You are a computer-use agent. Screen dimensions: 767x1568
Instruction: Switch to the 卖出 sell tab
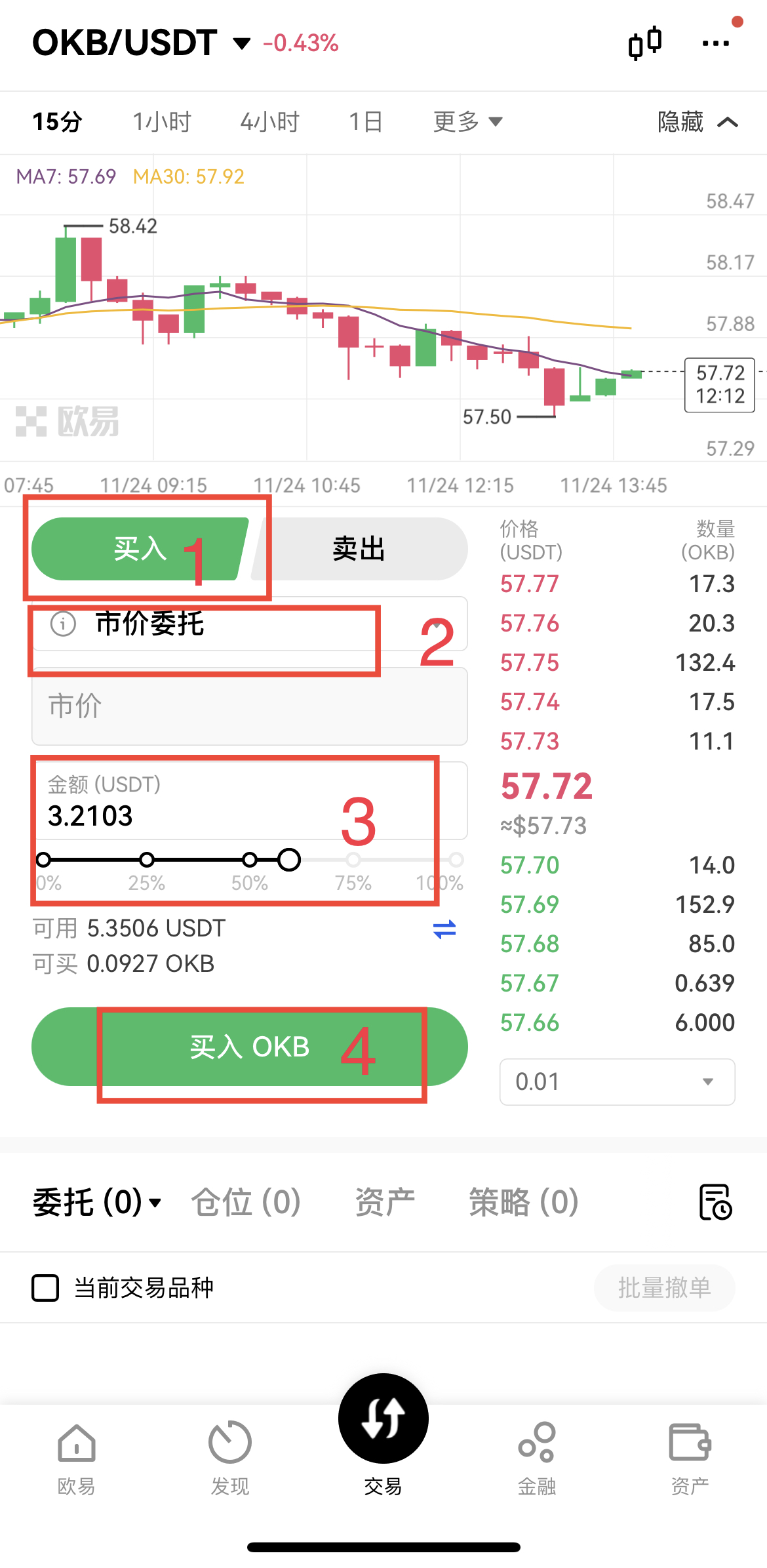(x=359, y=549)
